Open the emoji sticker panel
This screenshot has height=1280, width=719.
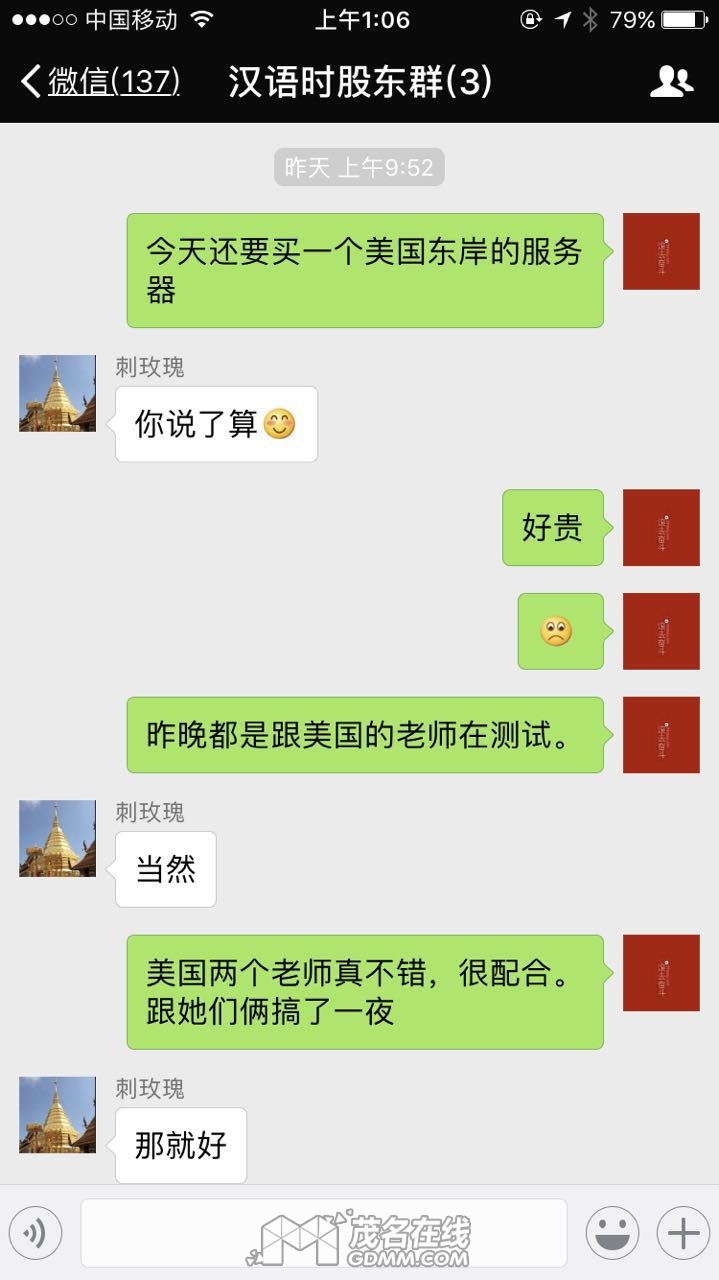pos(612,1233)
